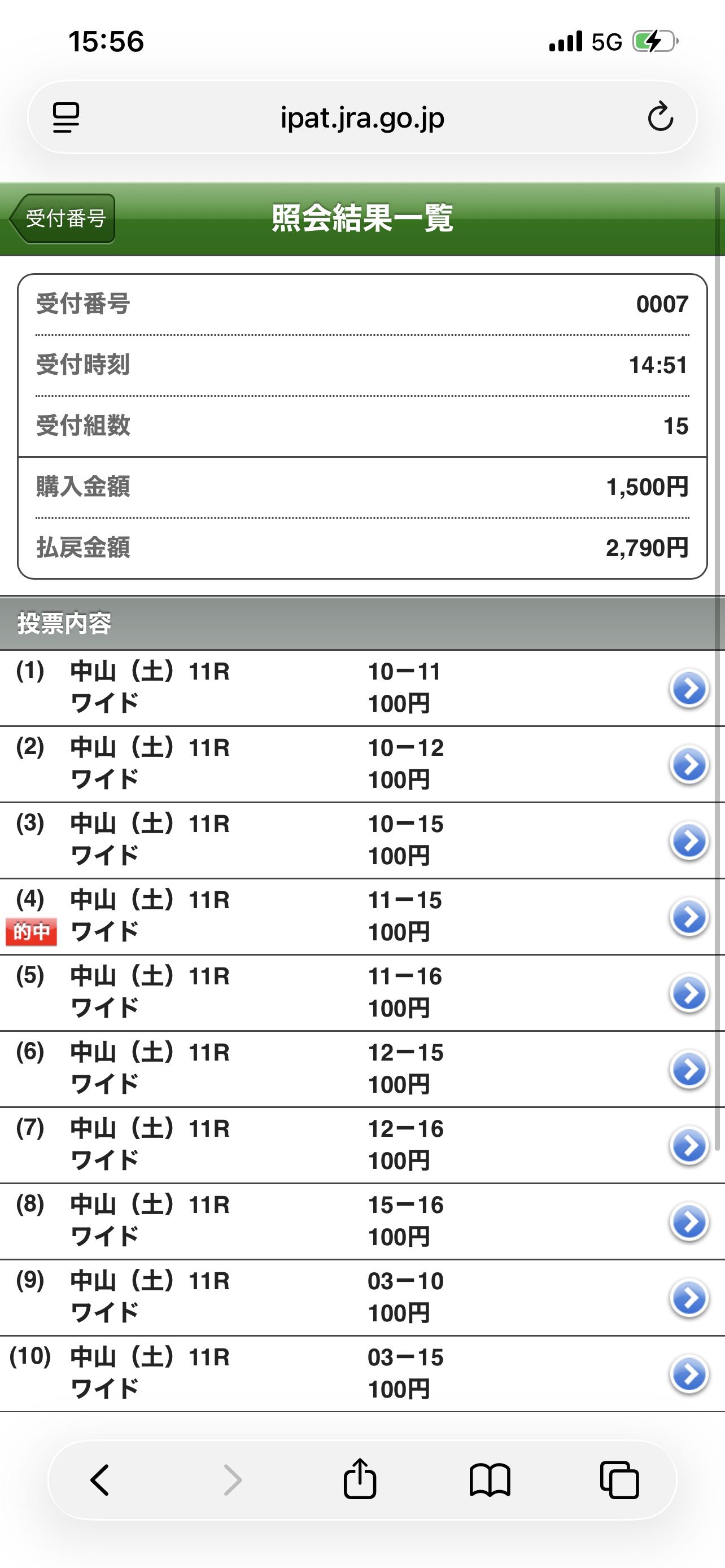Open the ワイド 10-15 bet row
This screenshot has width=725, height=1568.
click(x=688, y=840)
